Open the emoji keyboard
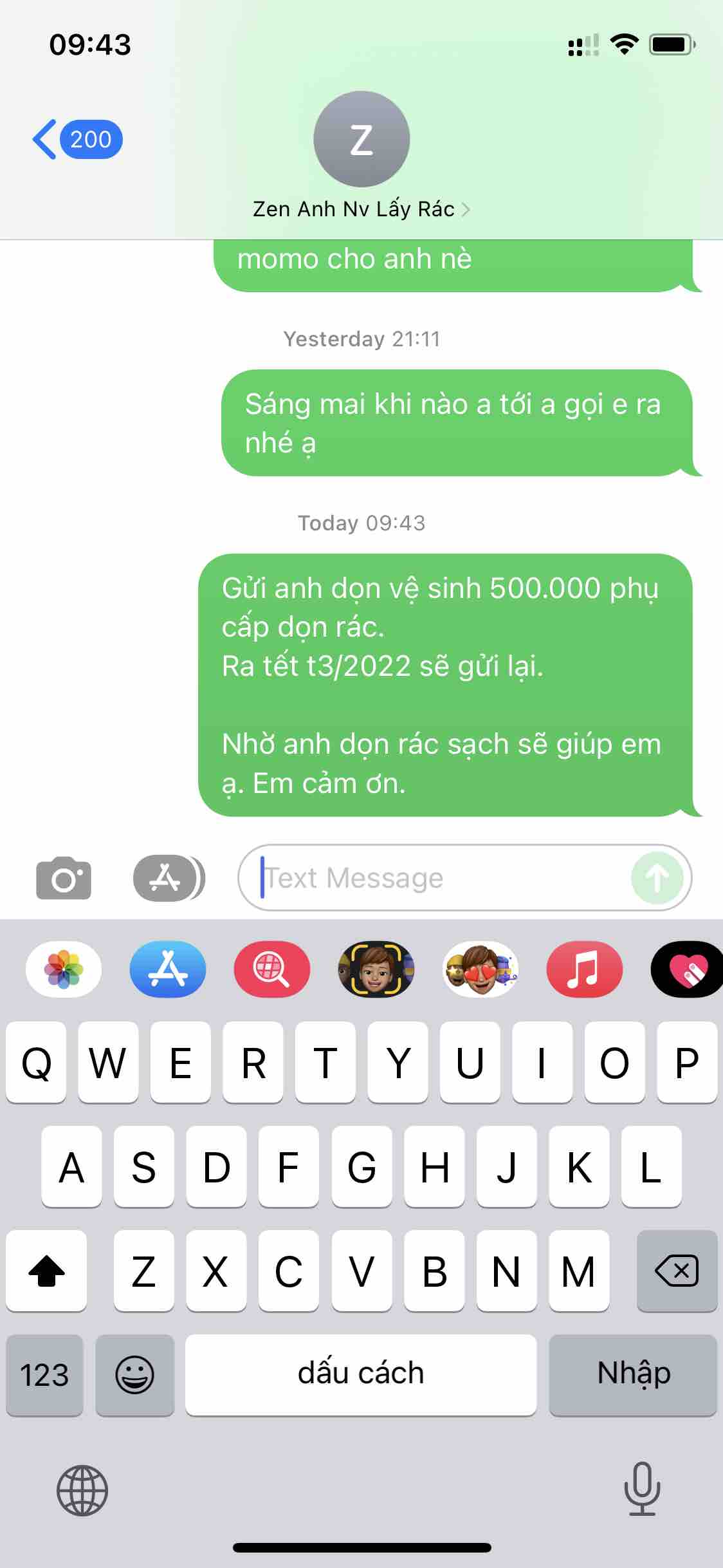The height and width of the screenshot is (1568, 723). pyautogui.click(x=134, y=1374)
